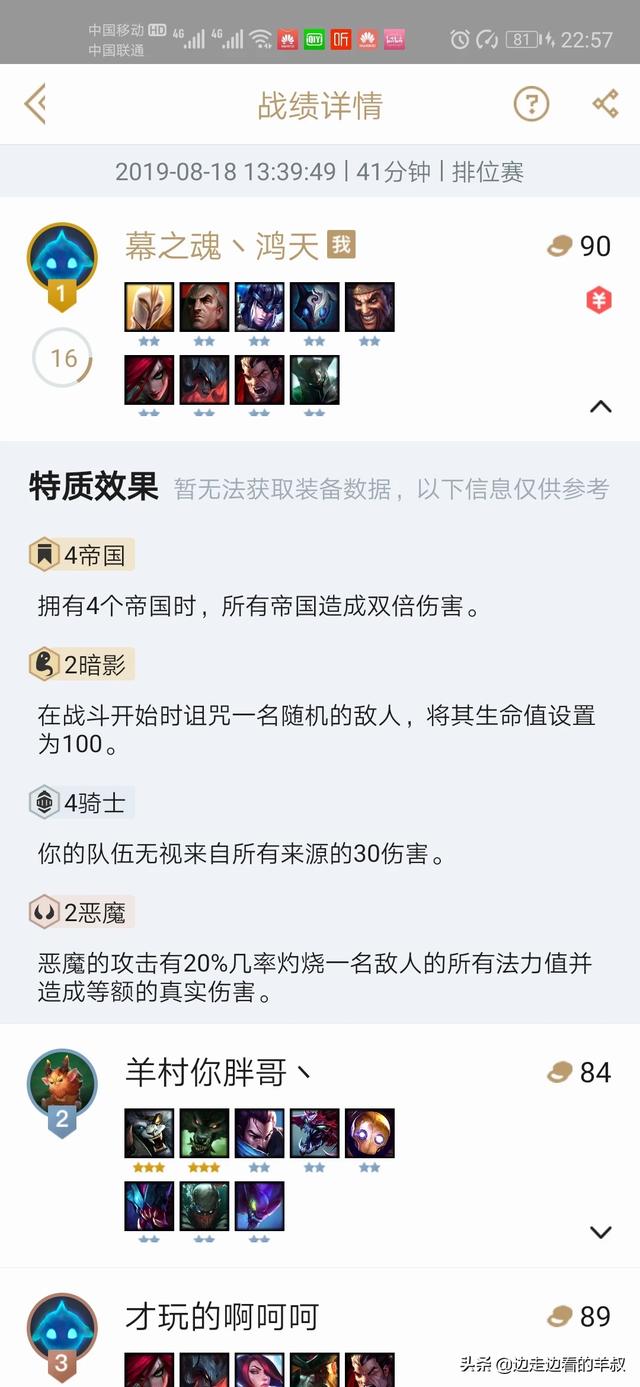The height and width of the screenshot is (1387, 640).
Task: Collapse 幕之魂丶鸿天's trait details
Action: pyautogui.click(x=600, y=406)
